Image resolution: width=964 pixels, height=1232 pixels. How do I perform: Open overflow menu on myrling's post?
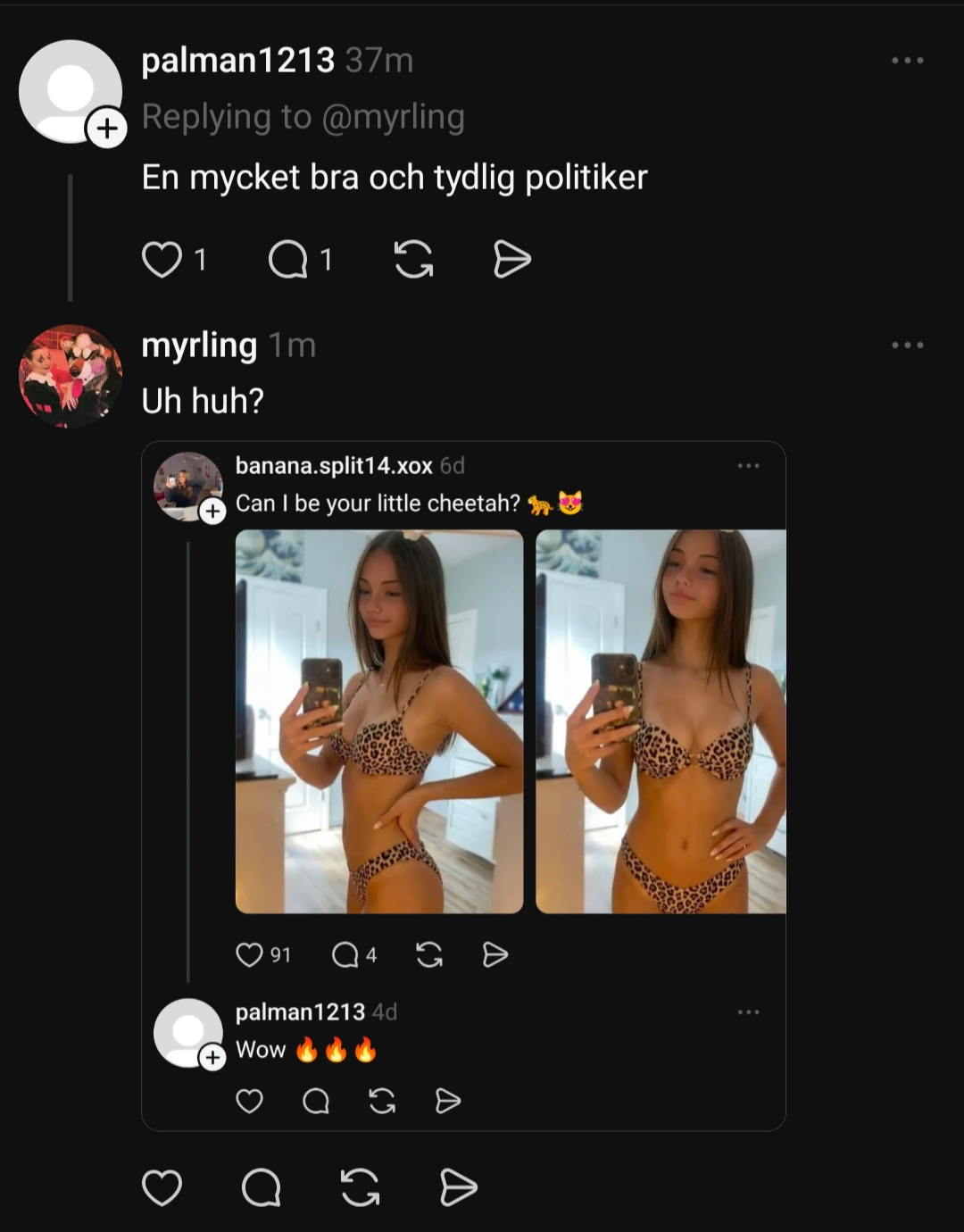coord(907,345)
